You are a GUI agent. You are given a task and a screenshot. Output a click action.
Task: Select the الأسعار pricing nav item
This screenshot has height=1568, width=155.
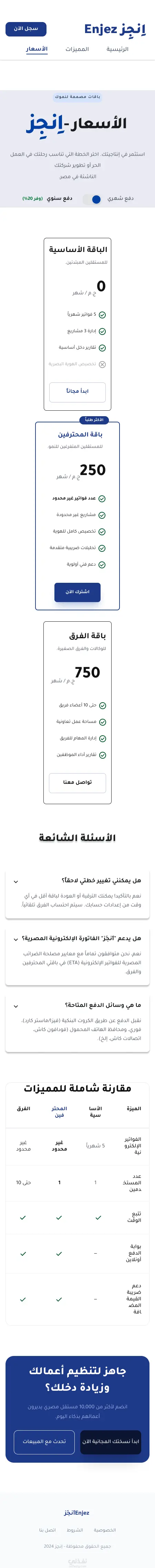pyautogui.click(x=37, y=49)
